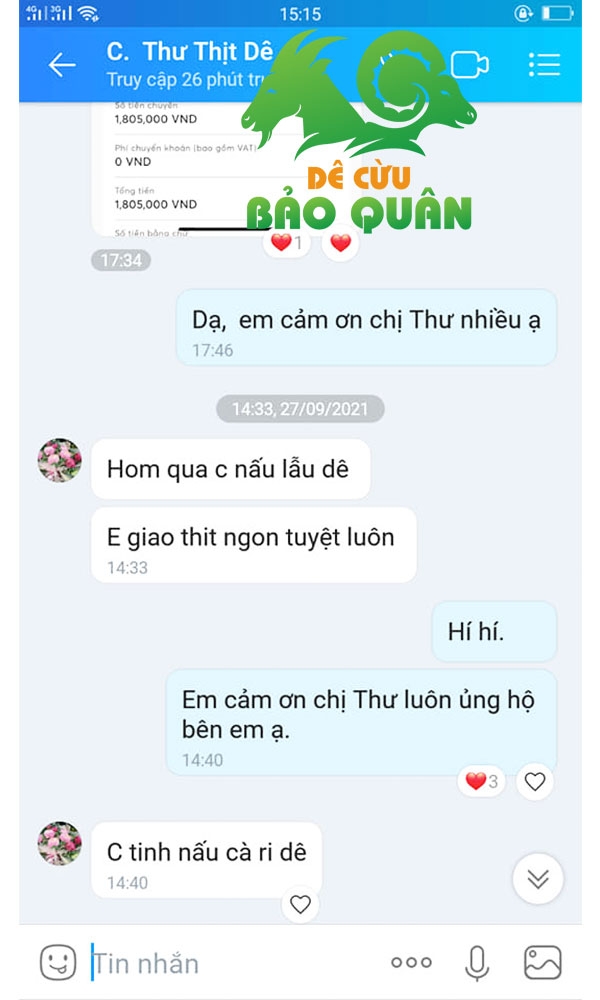
Task: Open the transfer receipt image
Action: point(191,169)
